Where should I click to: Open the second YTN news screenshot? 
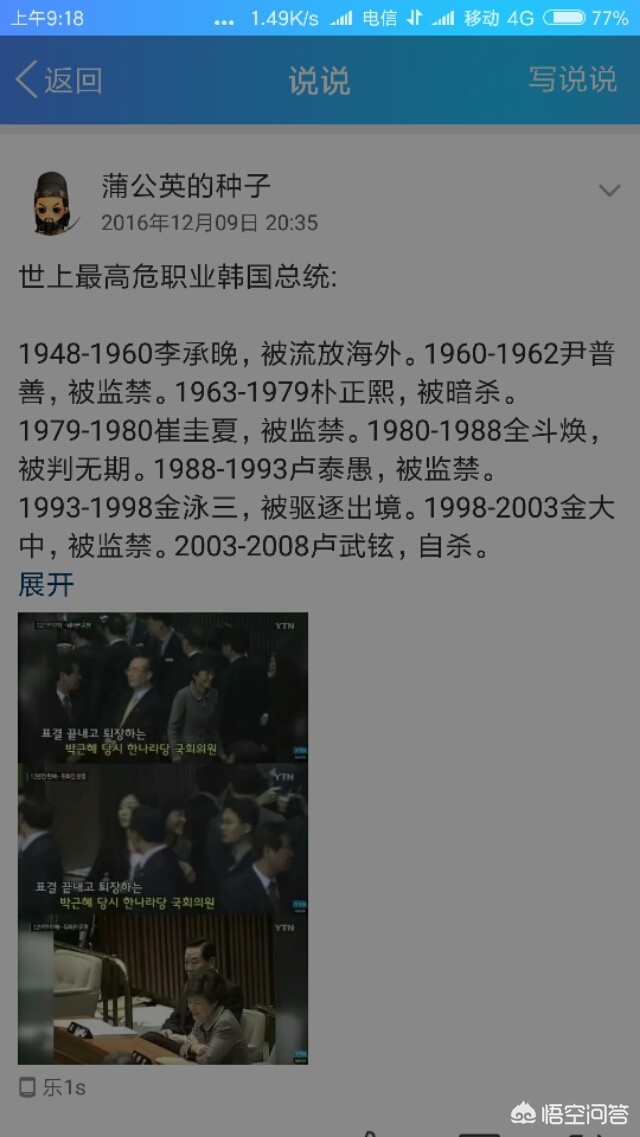(163, 838)
